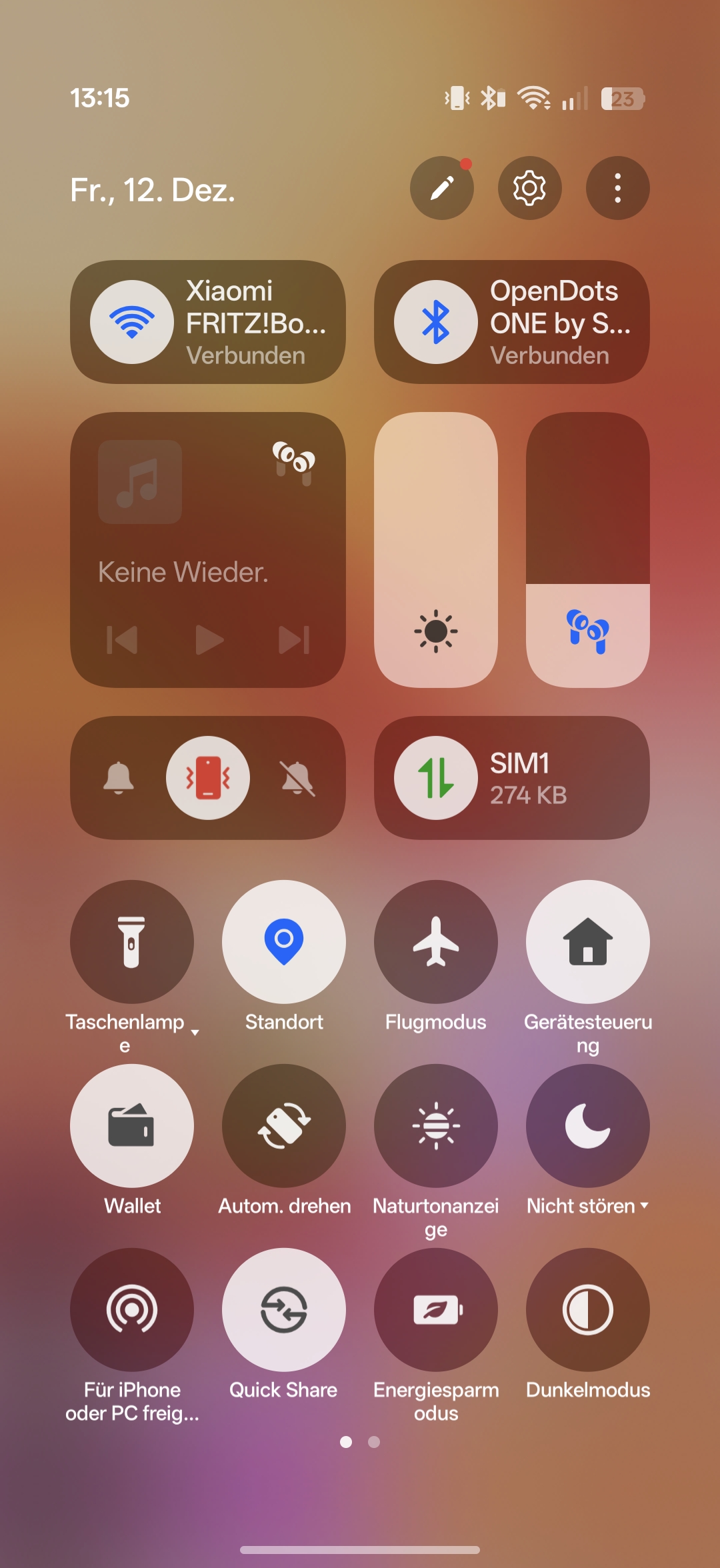
Task: Toggle SIM1 mobile data
Action: pyautogui.click(x=436, y=777)
